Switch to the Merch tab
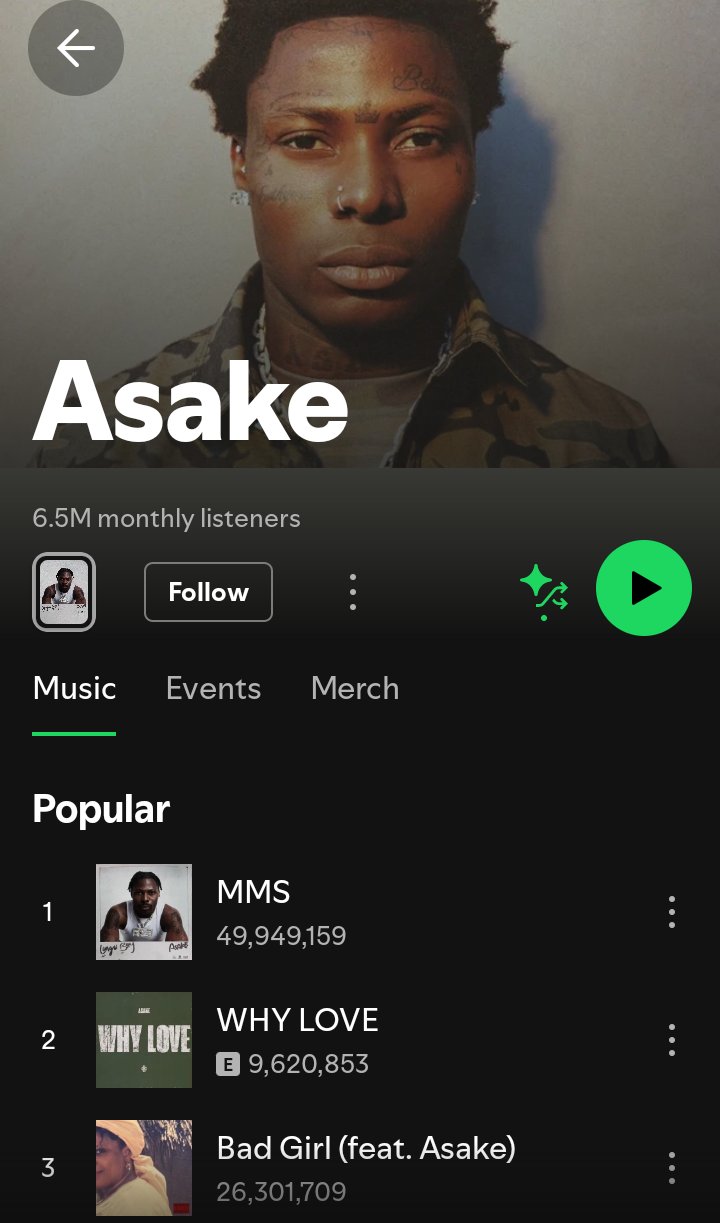The width and height of the screenshot is (720, 1223). click(355, 688)
